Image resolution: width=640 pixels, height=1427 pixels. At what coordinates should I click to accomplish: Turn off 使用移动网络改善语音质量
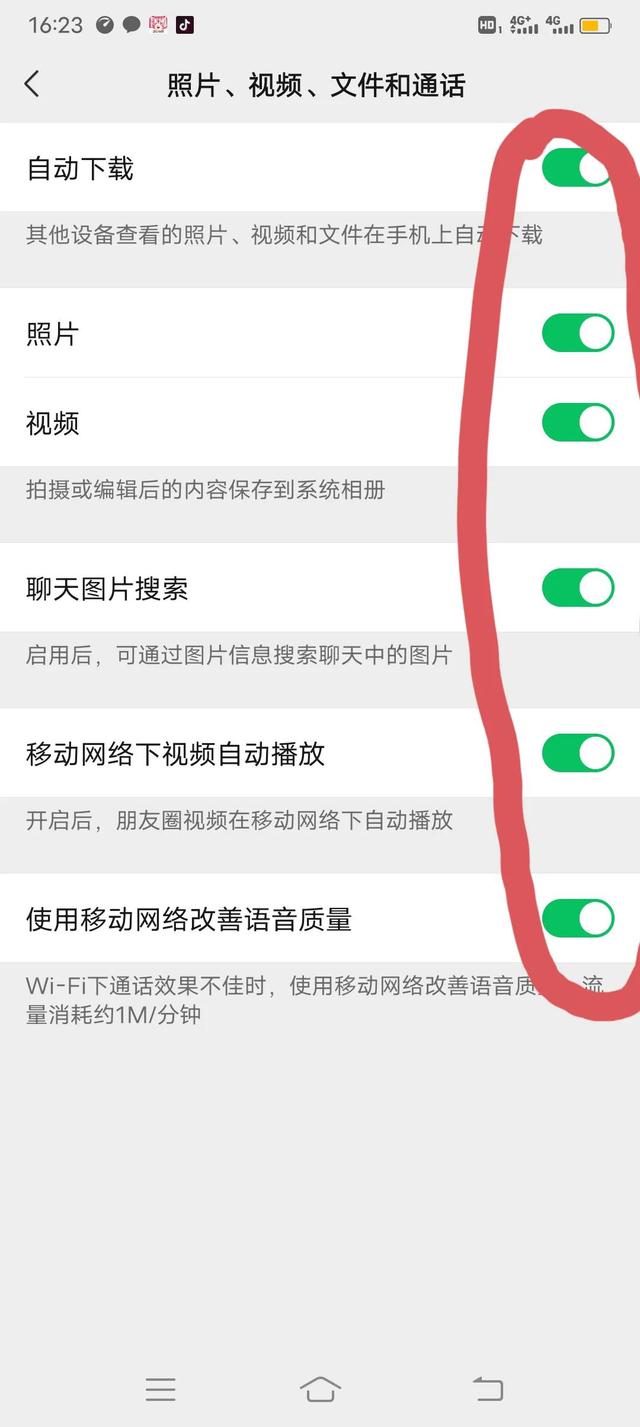coord(577,918)
